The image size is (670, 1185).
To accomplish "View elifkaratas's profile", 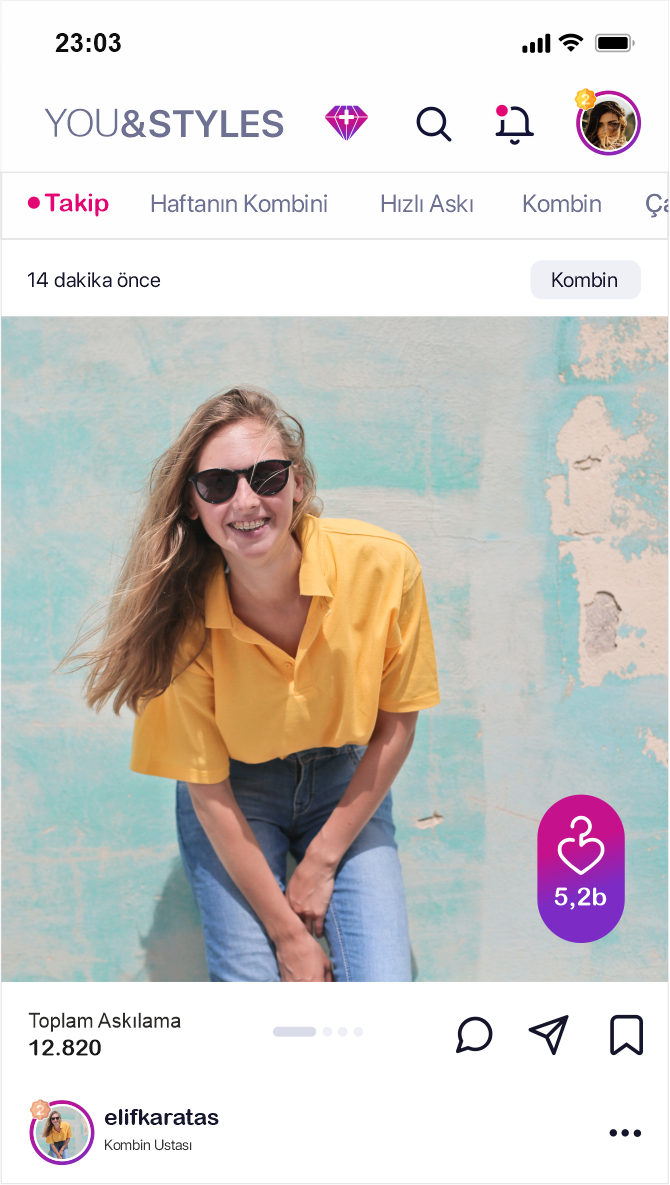I will (x=160, y=1118).
